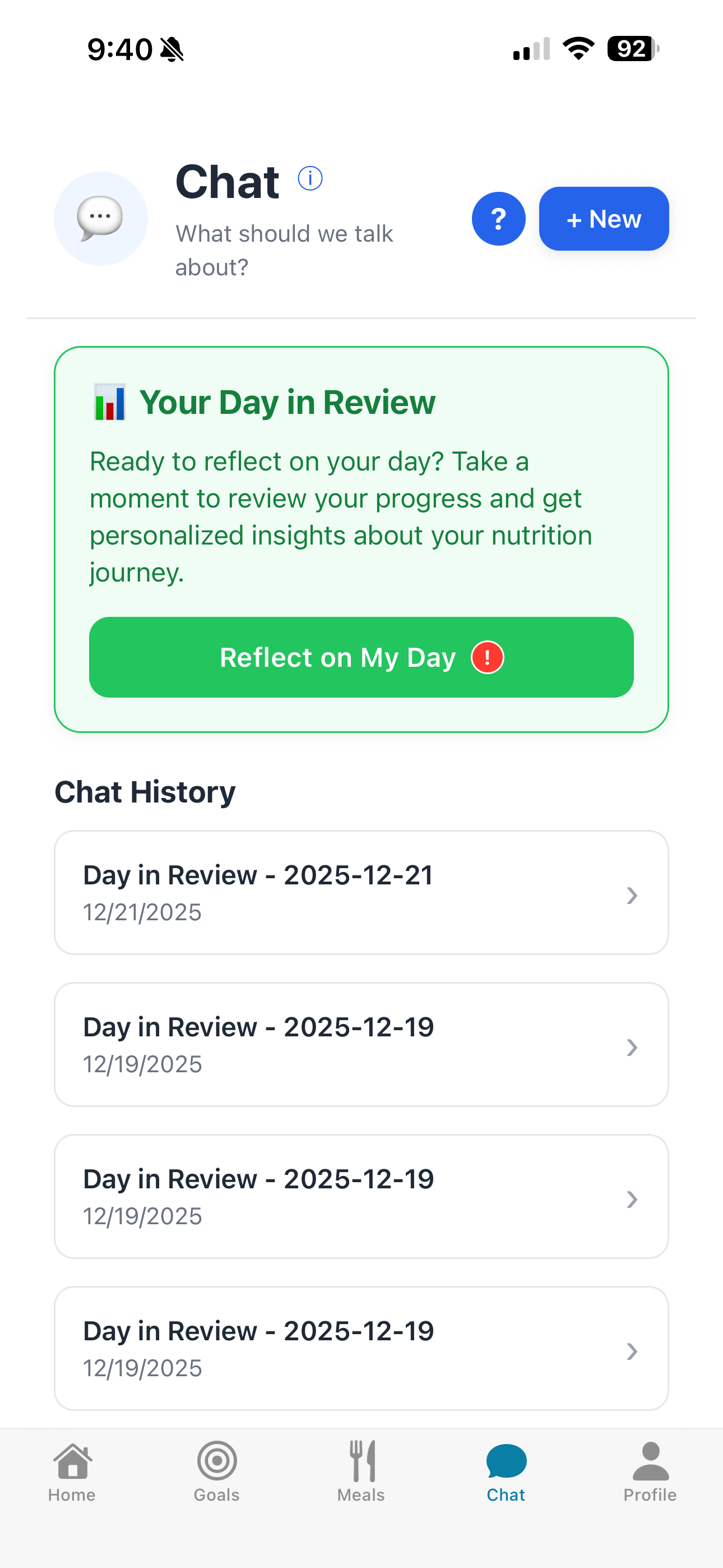Tap the info icon beside Chat heading
This screenshot has width=723, height=1568.
point(310,179)
